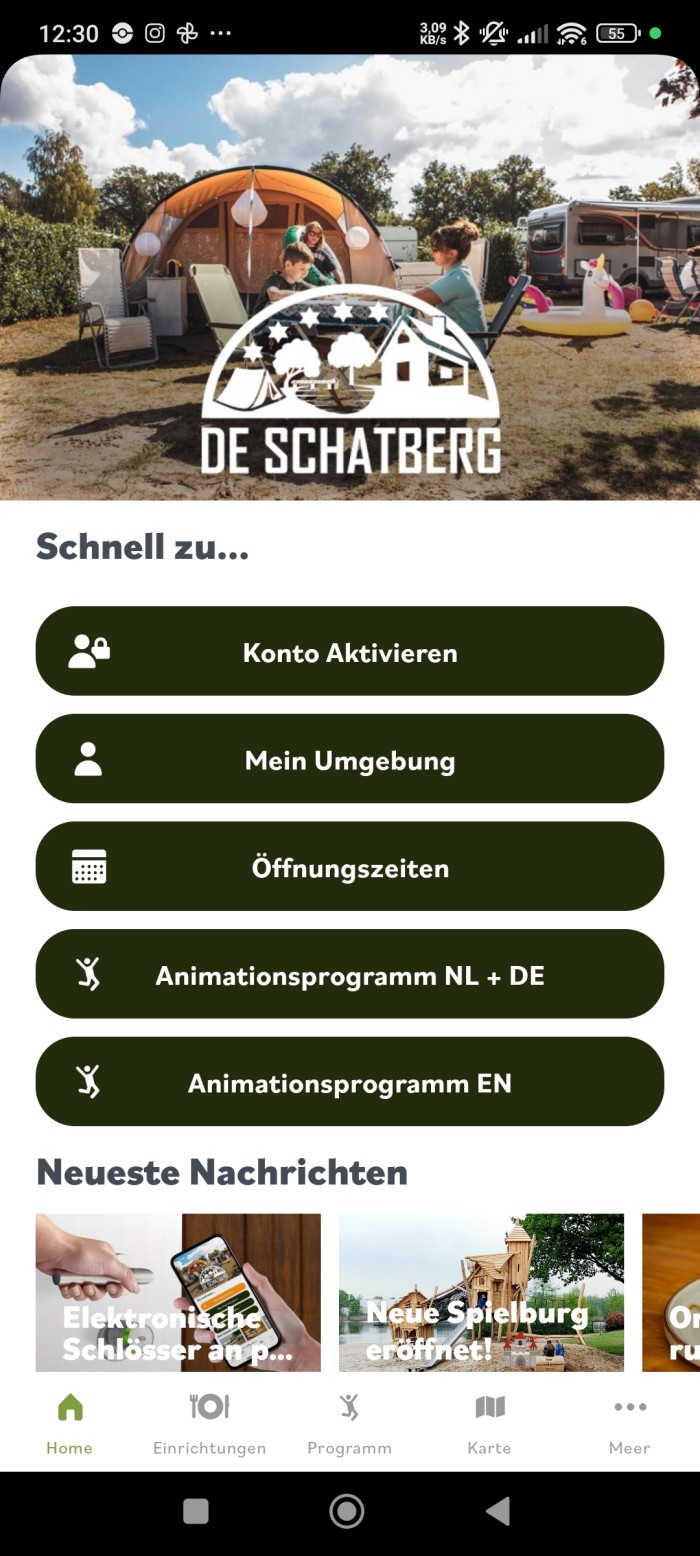Tap the system home button
Viewport: 700px width, 1556px height.
click(x=347, y=1511)
